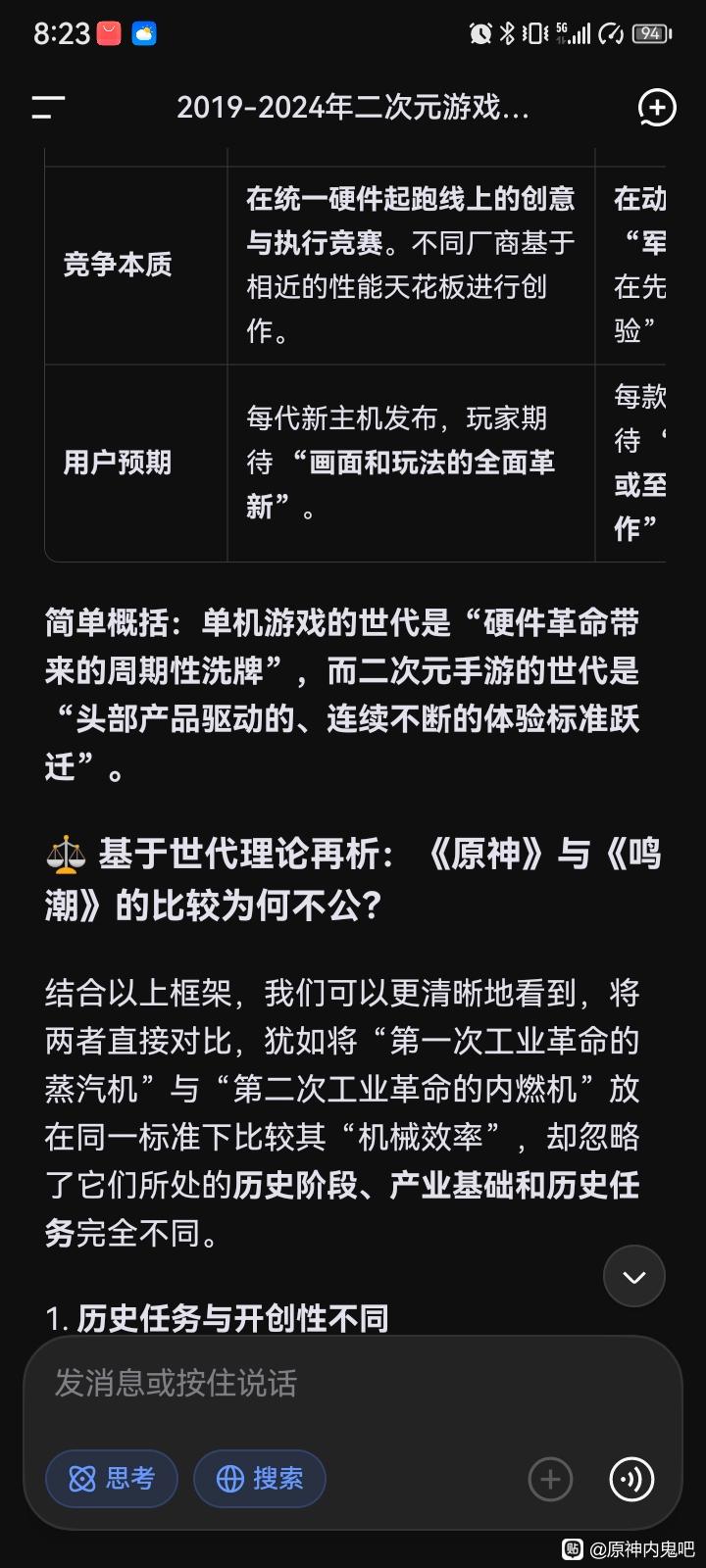
Task: Tap the message input field
Action: [353, 1384]
